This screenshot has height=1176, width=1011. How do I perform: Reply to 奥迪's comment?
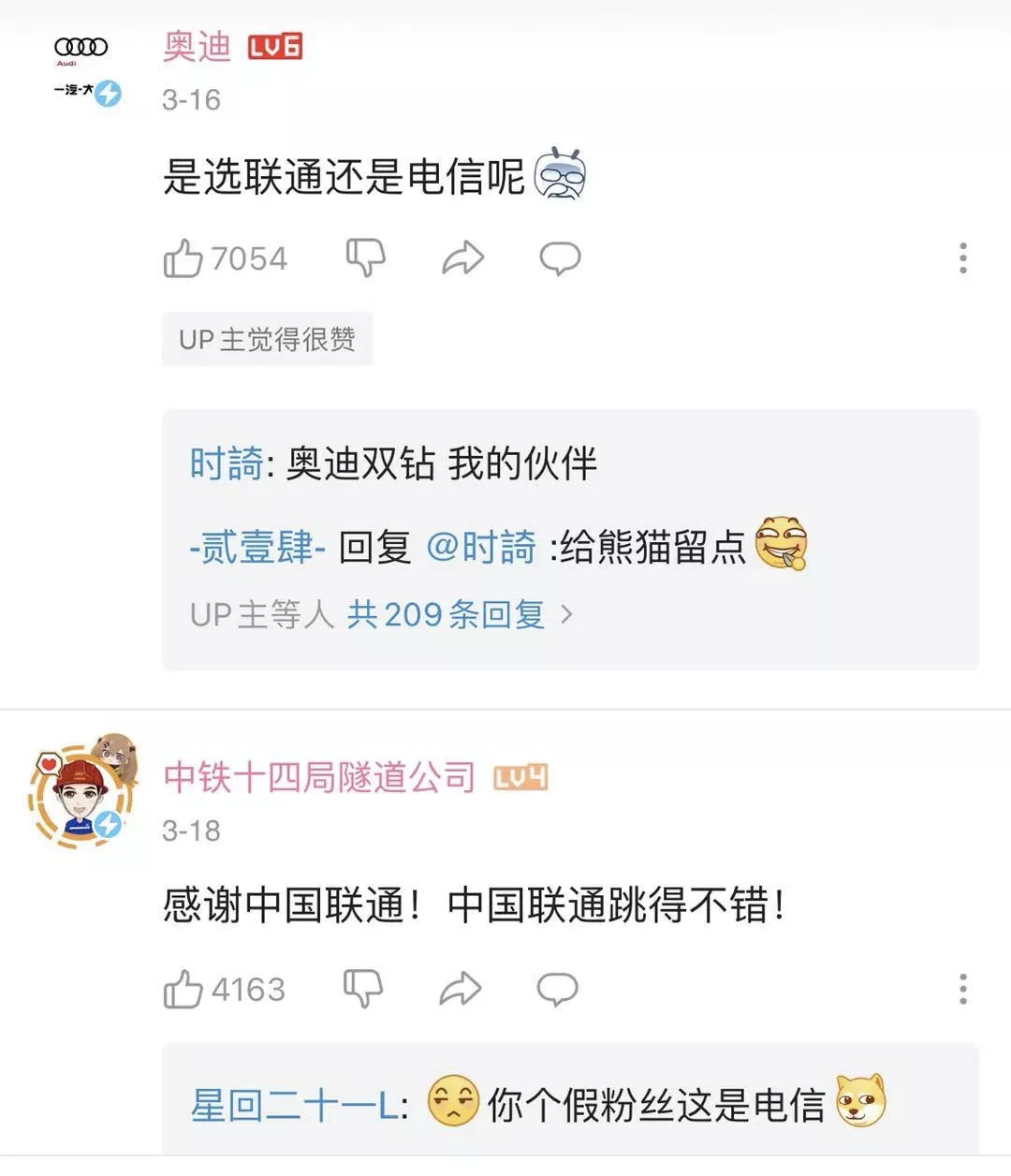pyautogui.click(x=560, y=258)
